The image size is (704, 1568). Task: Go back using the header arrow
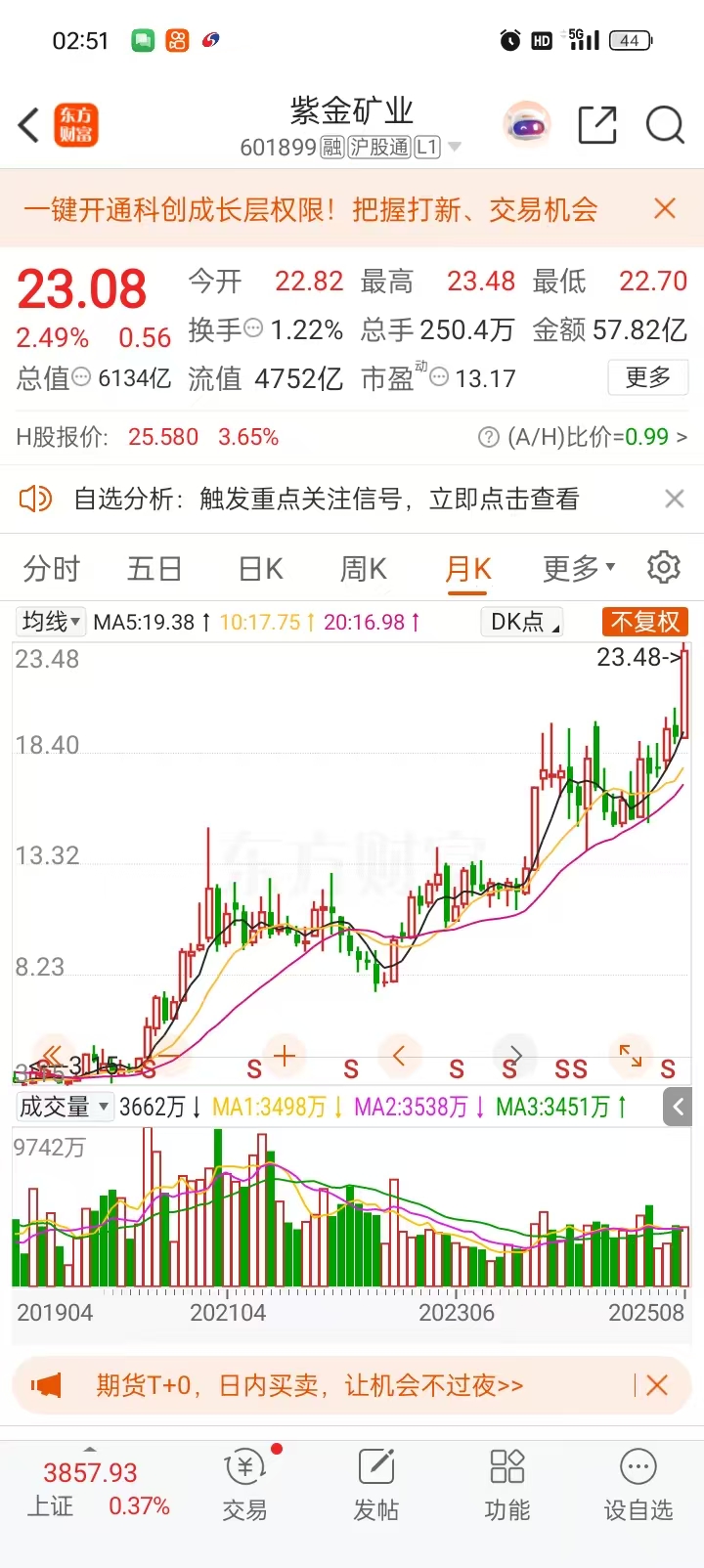point(29,126)
